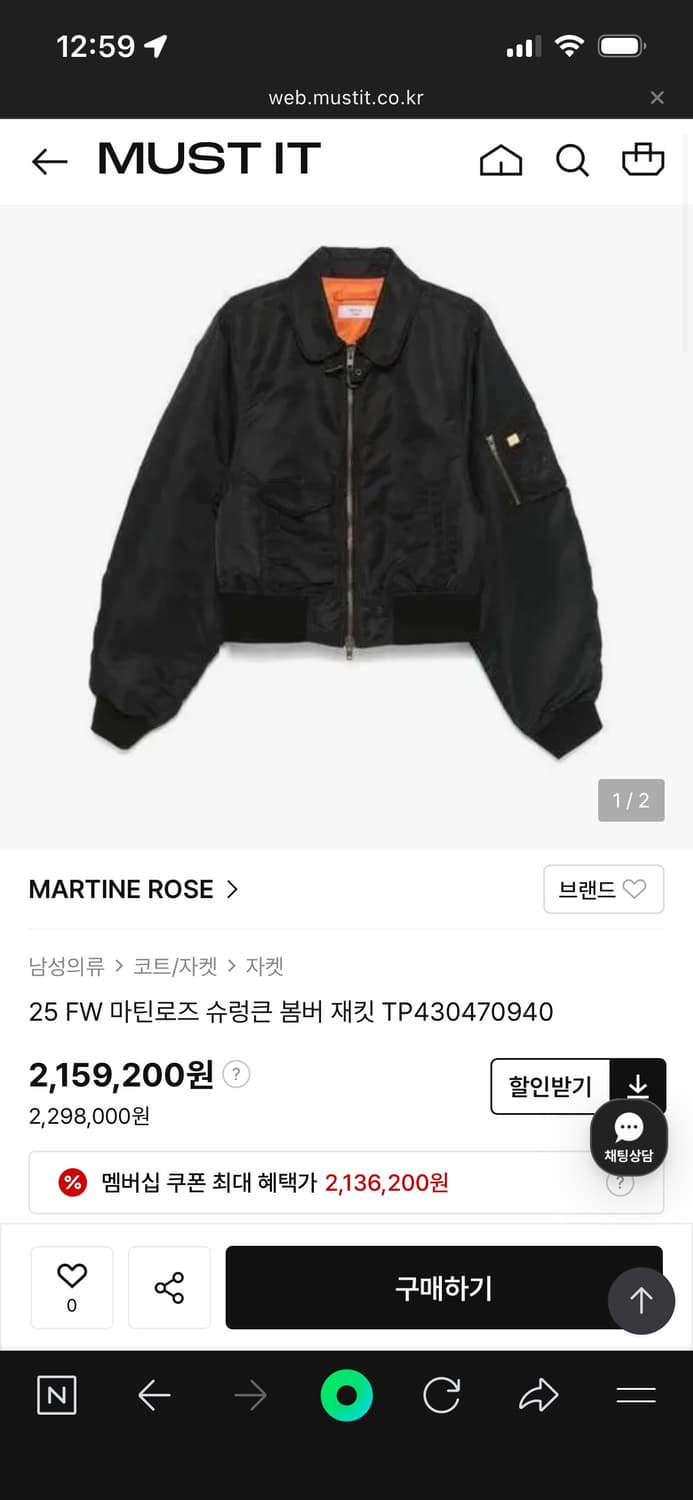Open the browser's hamburger menu

pyautogui.click(x=635, y=1396)
